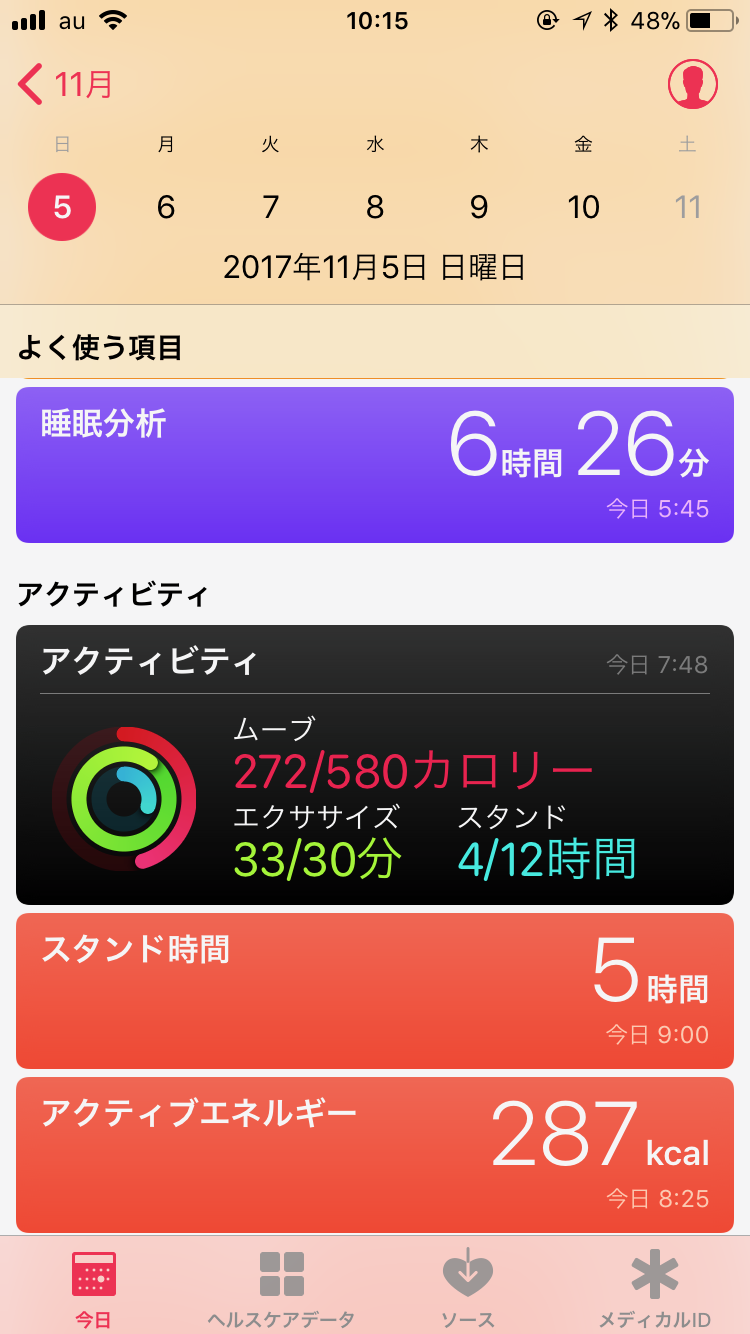Image resolution: width=750 pixels, height=1334 pixels.
Task: Switch to the ソース tab
Action: (468, 1288)
